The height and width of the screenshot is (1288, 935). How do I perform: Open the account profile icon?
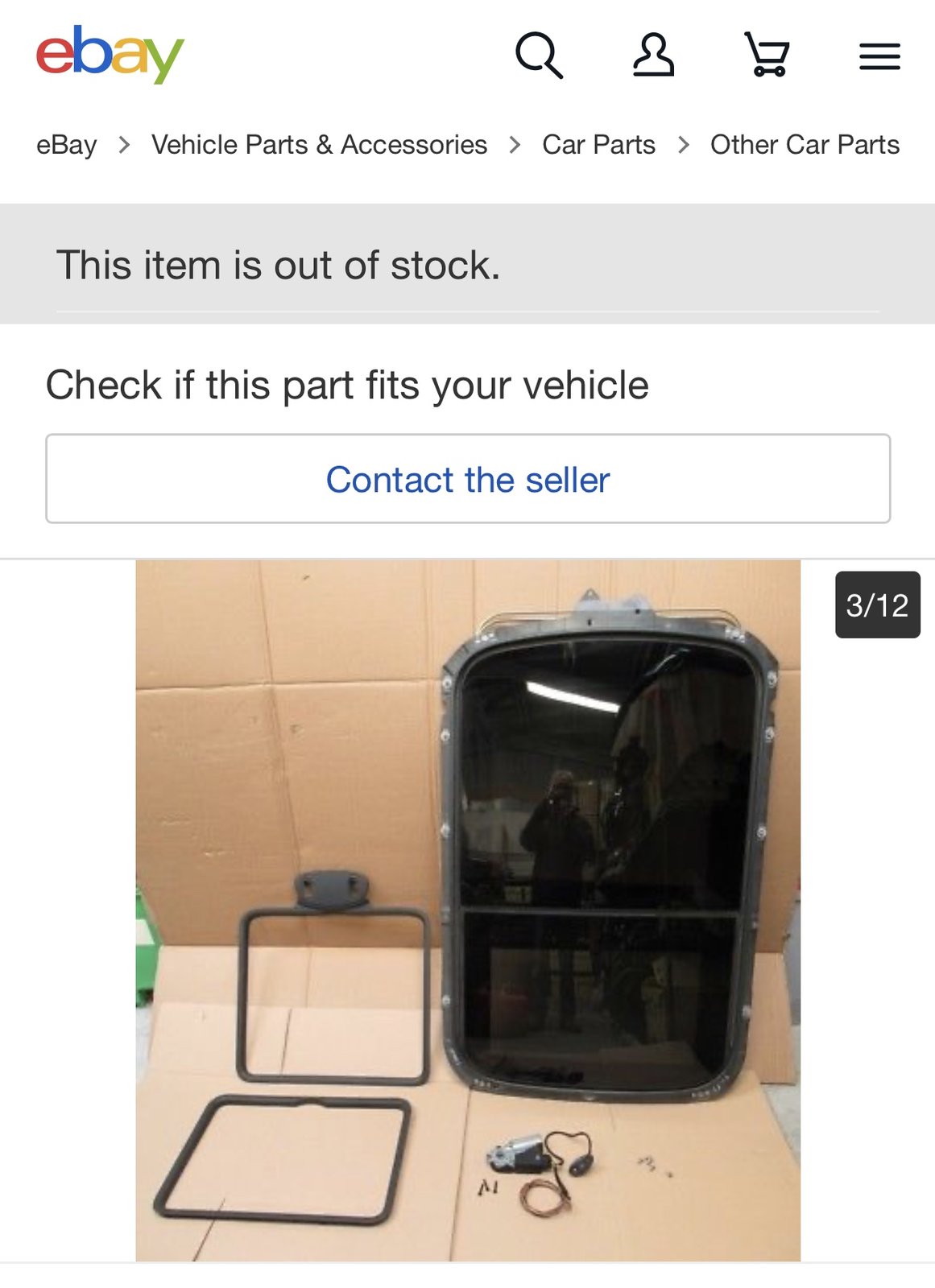click(653, 55)
